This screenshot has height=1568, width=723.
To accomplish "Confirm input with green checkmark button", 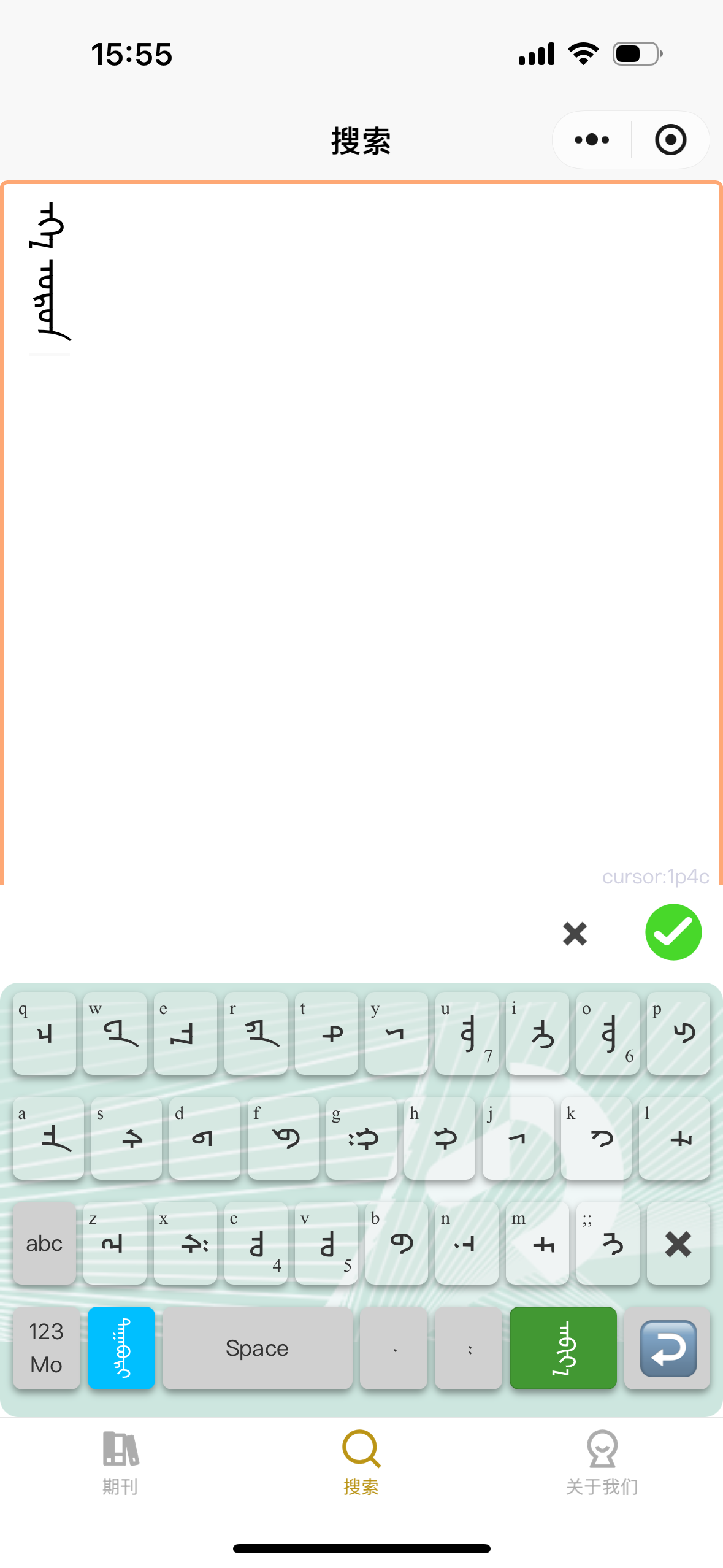I will coord(673,932).
